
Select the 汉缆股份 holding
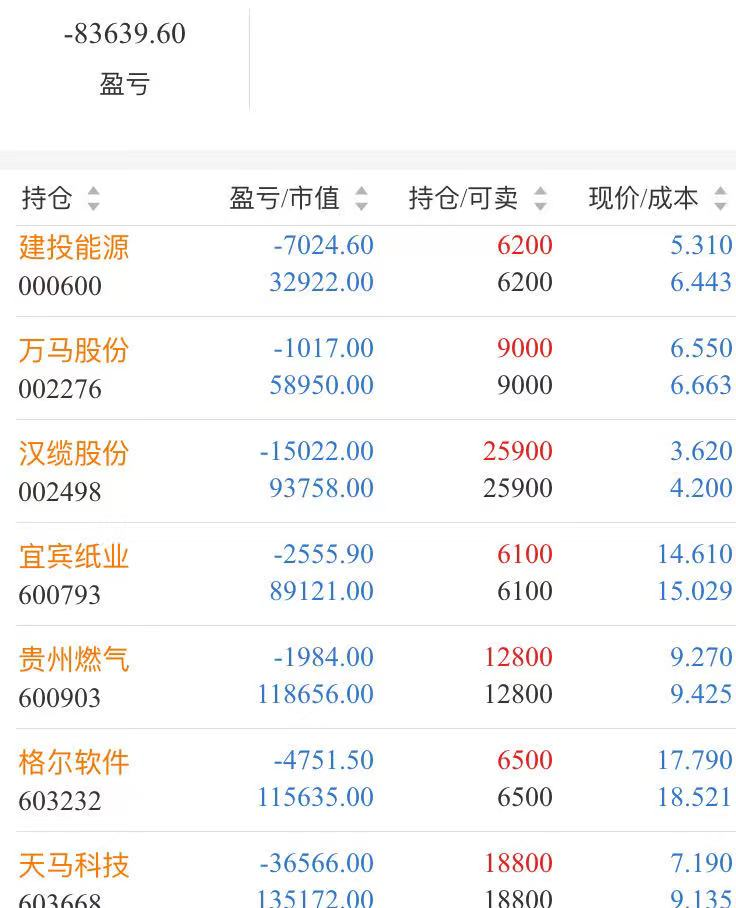pos(73,454)
